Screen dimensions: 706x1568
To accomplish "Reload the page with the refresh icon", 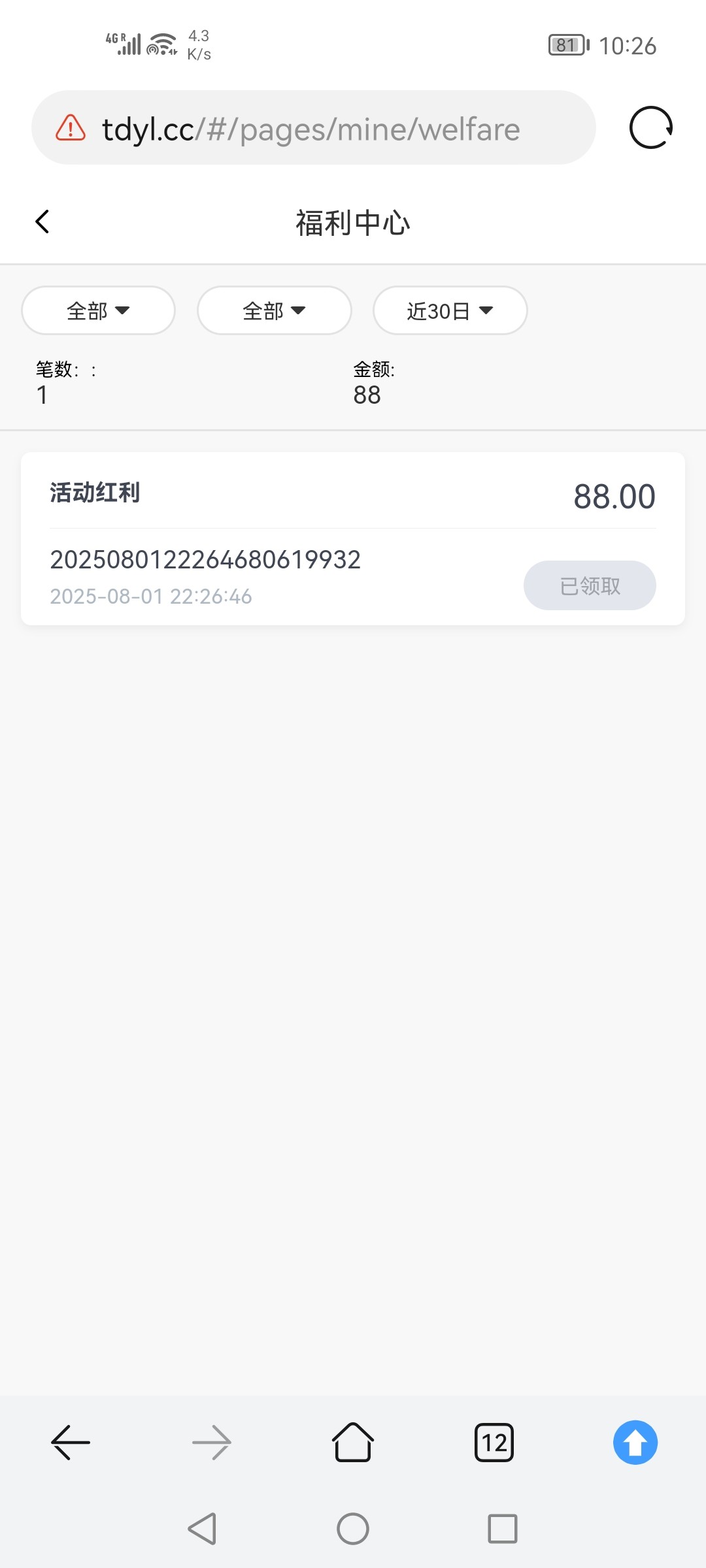I will (650, 128).
